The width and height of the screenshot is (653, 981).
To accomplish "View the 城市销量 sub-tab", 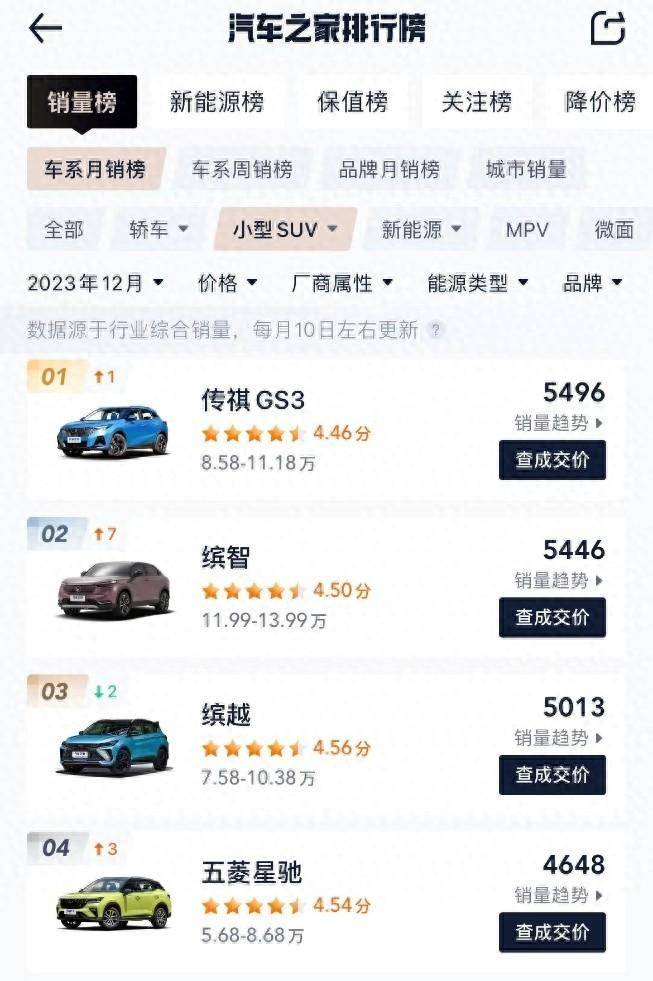I will click(x=526, y=170).
